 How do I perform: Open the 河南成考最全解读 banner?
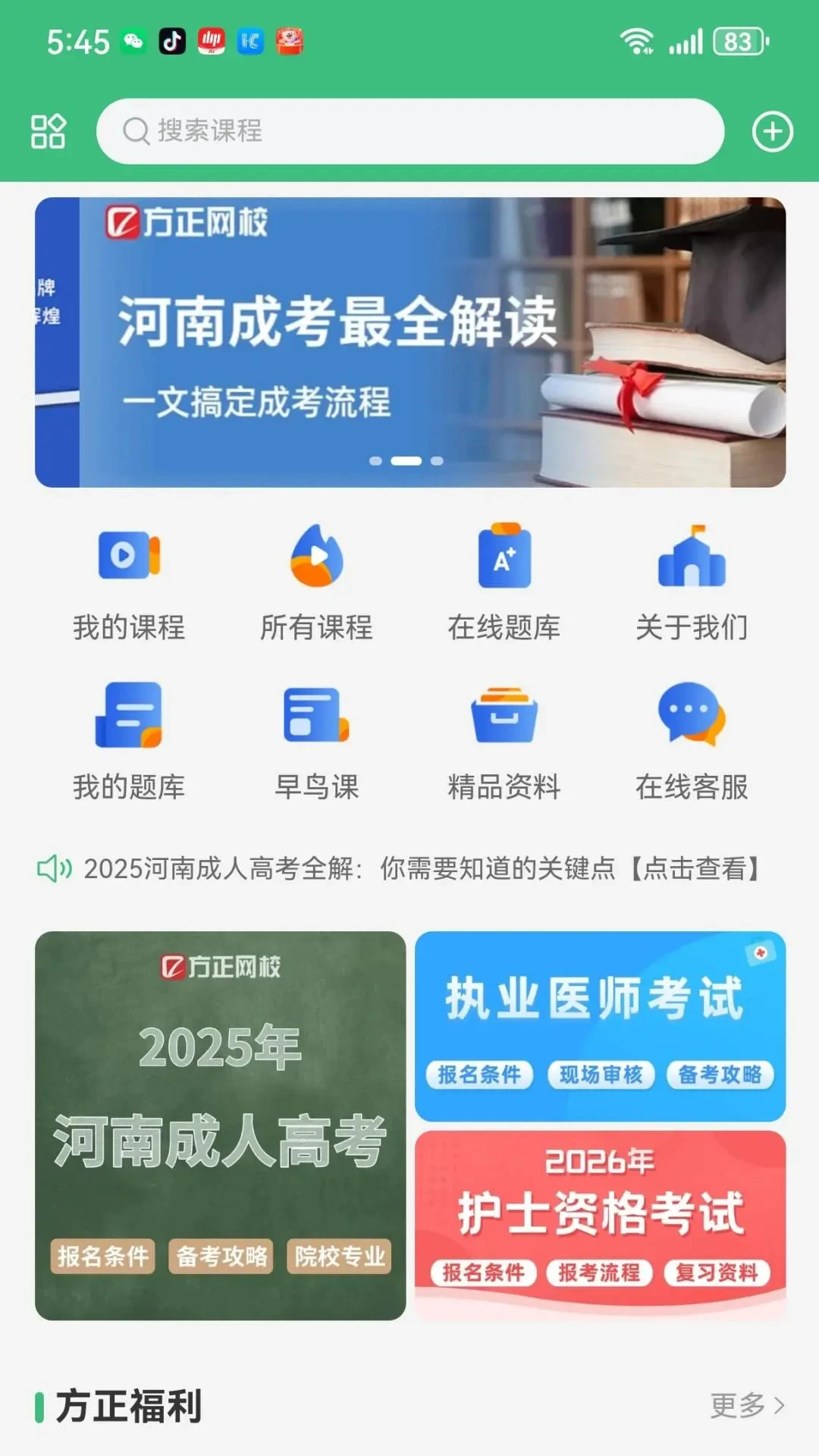coord(409,341)
